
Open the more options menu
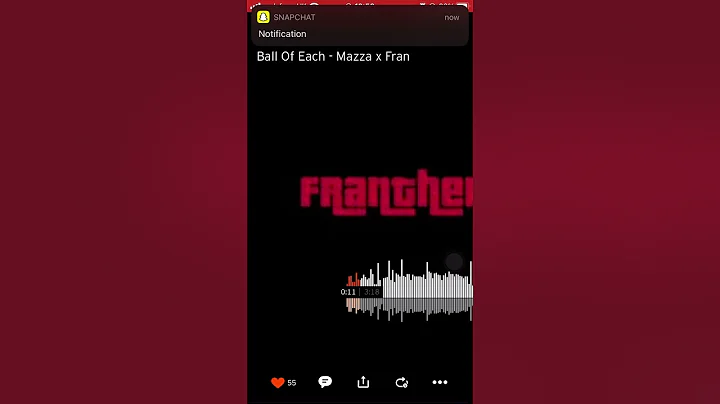click(x=440, y=382)
